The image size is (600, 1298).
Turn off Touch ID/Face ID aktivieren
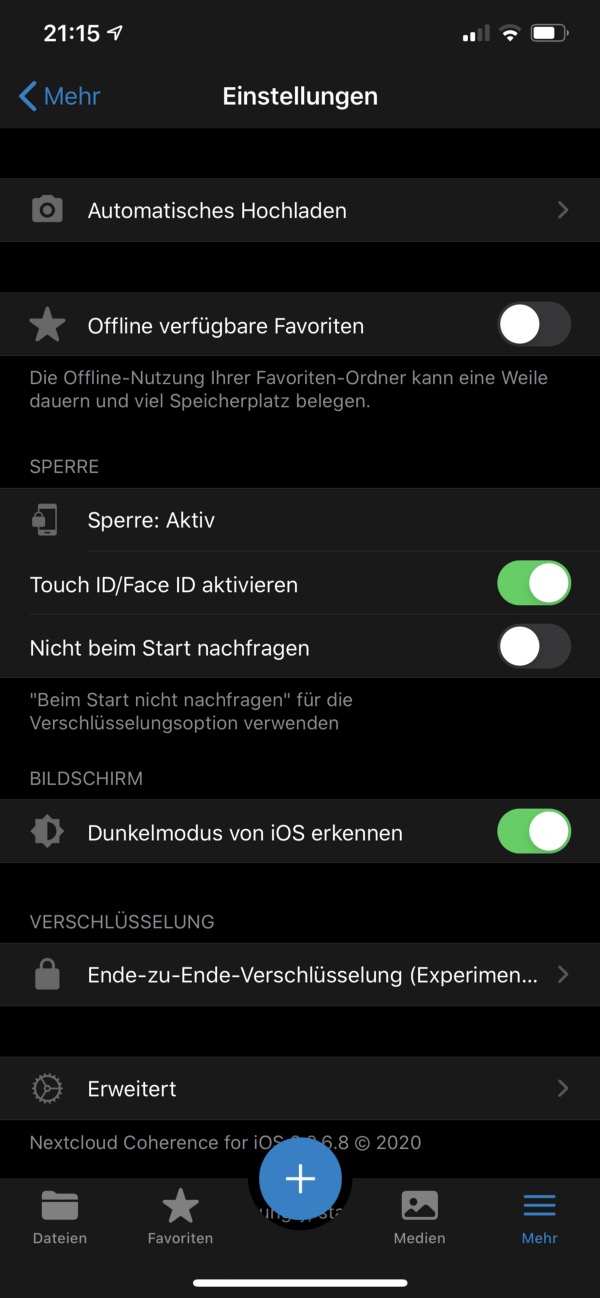coord(534,584)
